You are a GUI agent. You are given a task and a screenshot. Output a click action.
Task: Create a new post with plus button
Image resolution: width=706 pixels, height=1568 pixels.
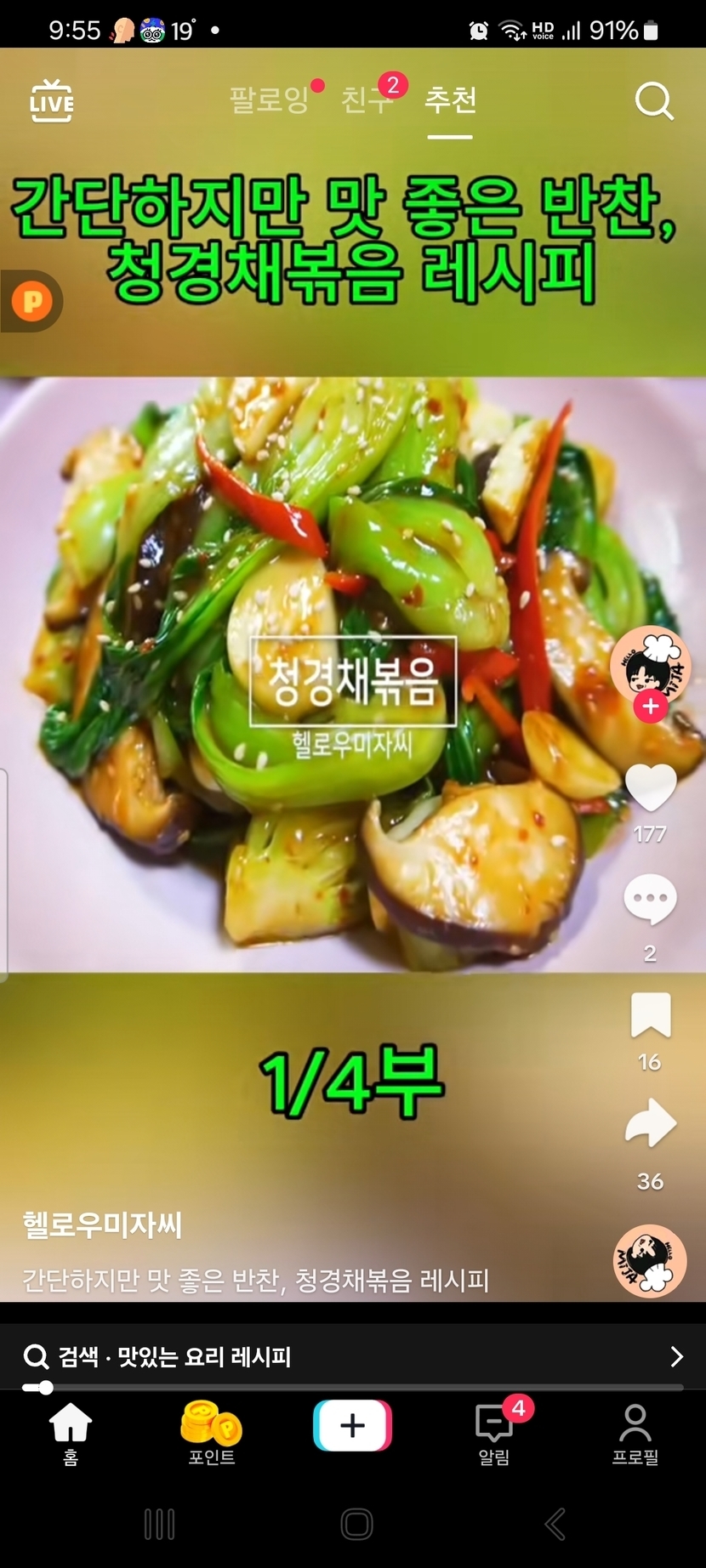(353, 1426)
